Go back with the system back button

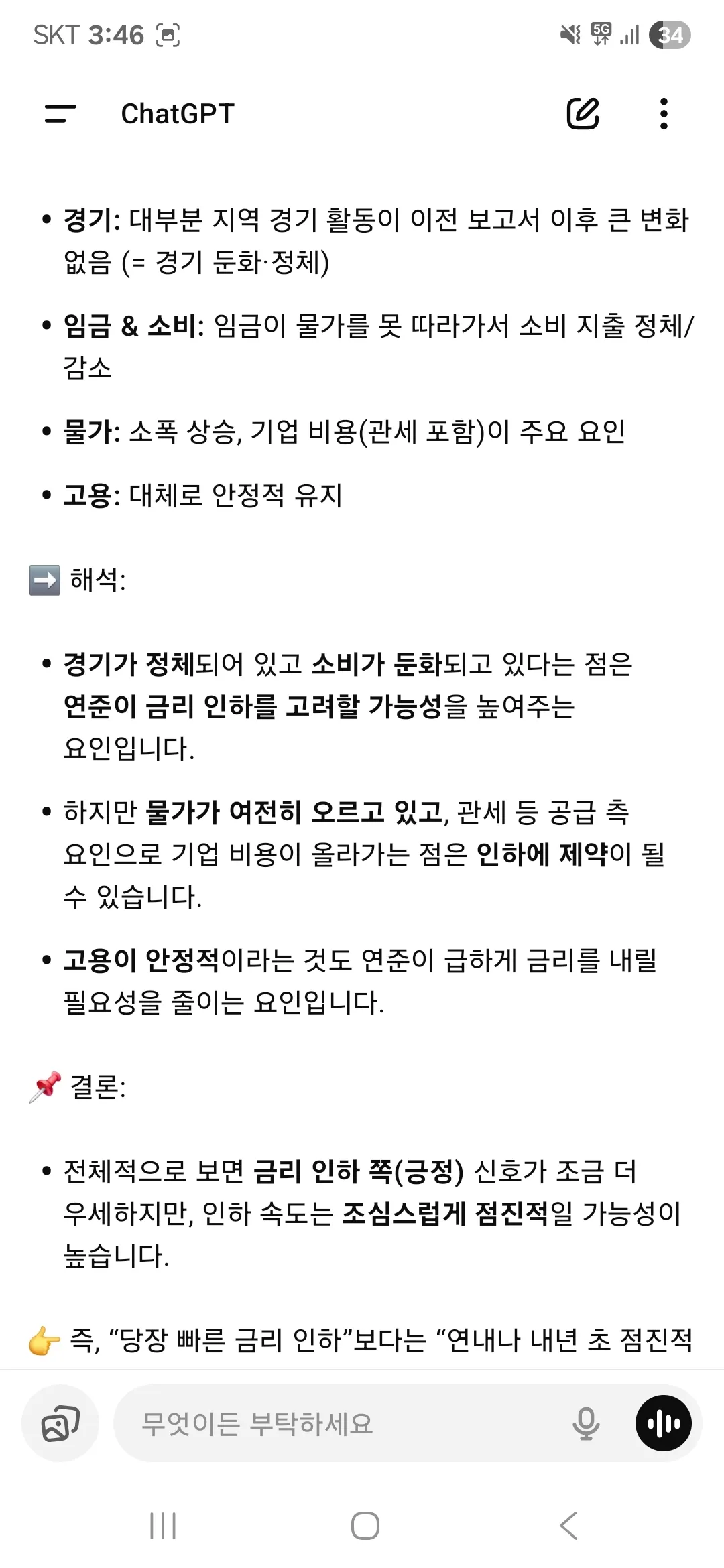pyautogui.click(x=568, y=1526)
